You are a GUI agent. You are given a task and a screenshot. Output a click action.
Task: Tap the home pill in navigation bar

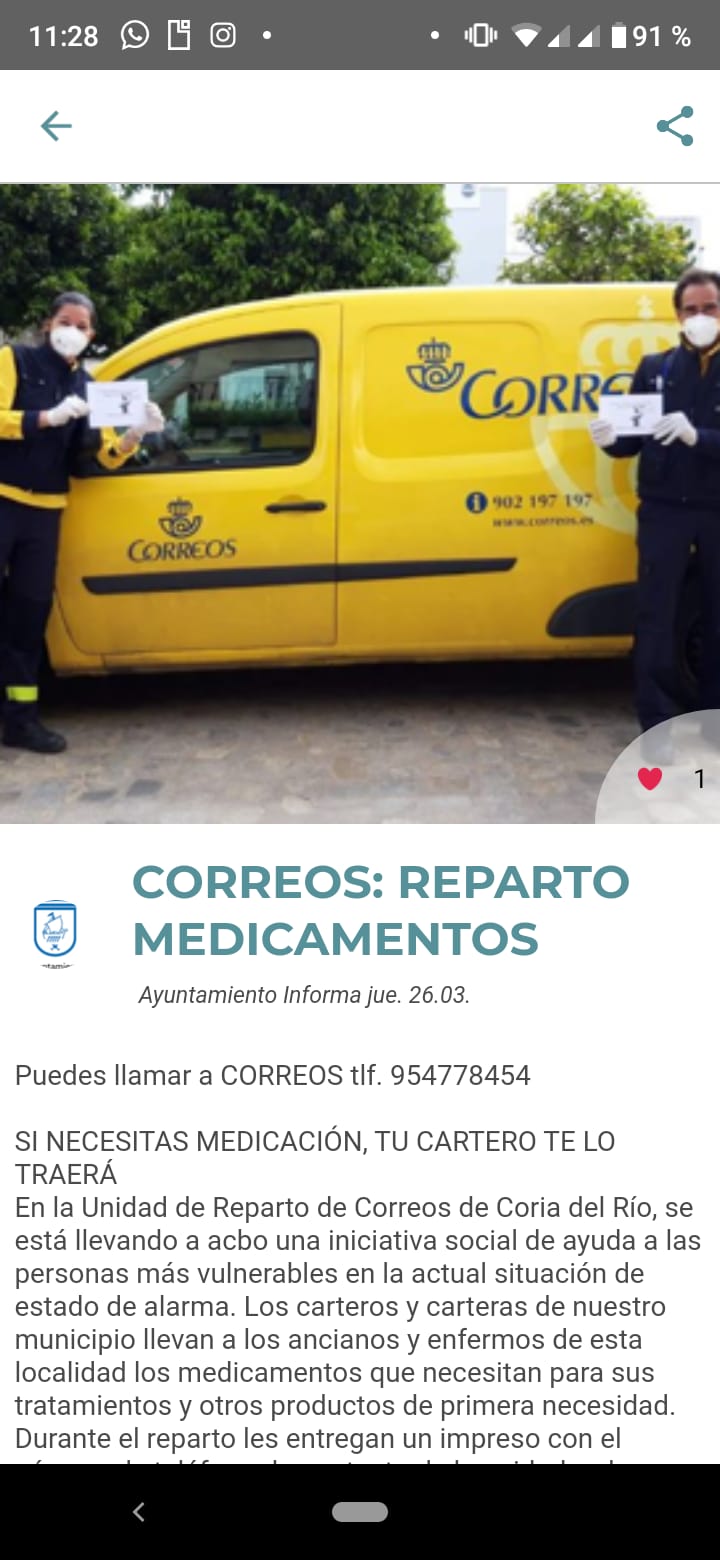coord(360,1512)
